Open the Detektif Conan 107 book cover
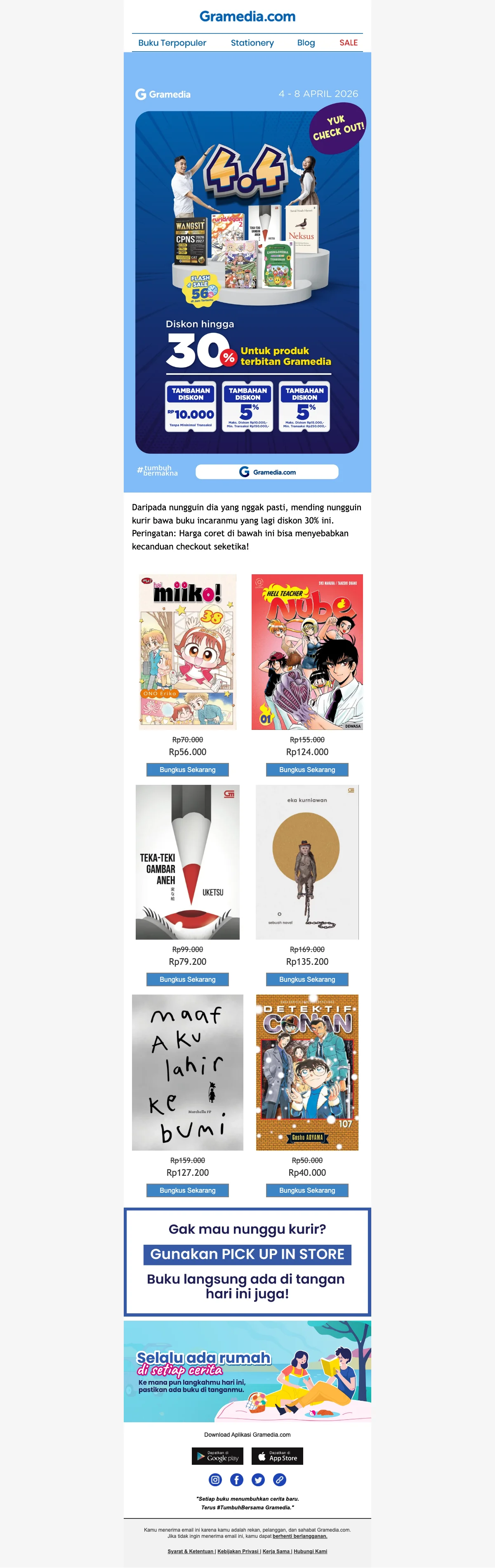 pos(307,1073)
